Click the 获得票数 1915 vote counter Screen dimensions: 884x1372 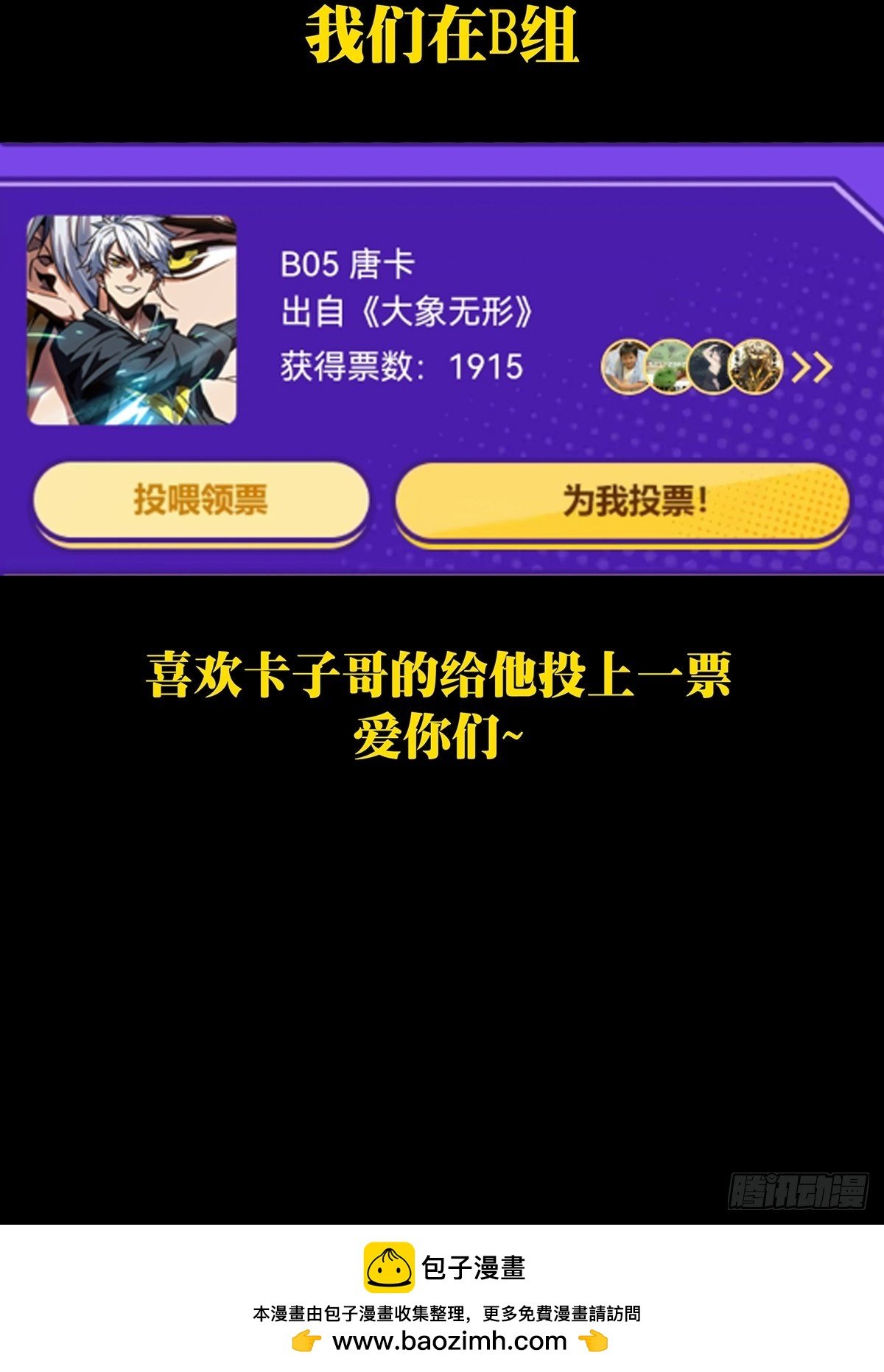point(401,364)
